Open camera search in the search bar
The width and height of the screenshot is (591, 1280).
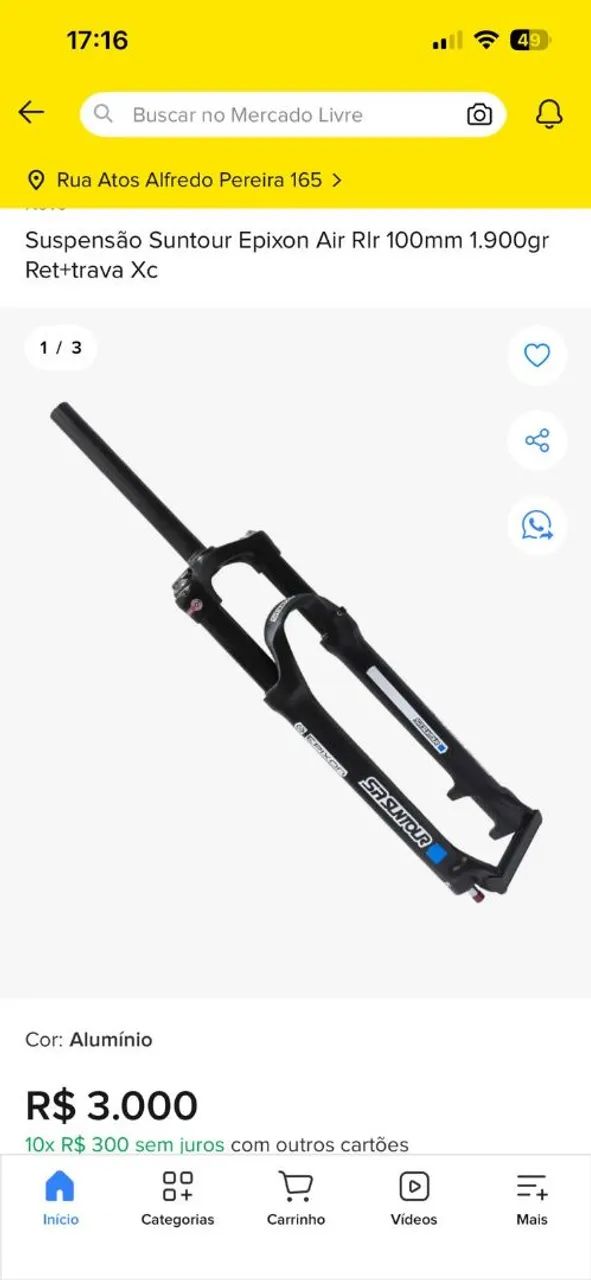480,115
